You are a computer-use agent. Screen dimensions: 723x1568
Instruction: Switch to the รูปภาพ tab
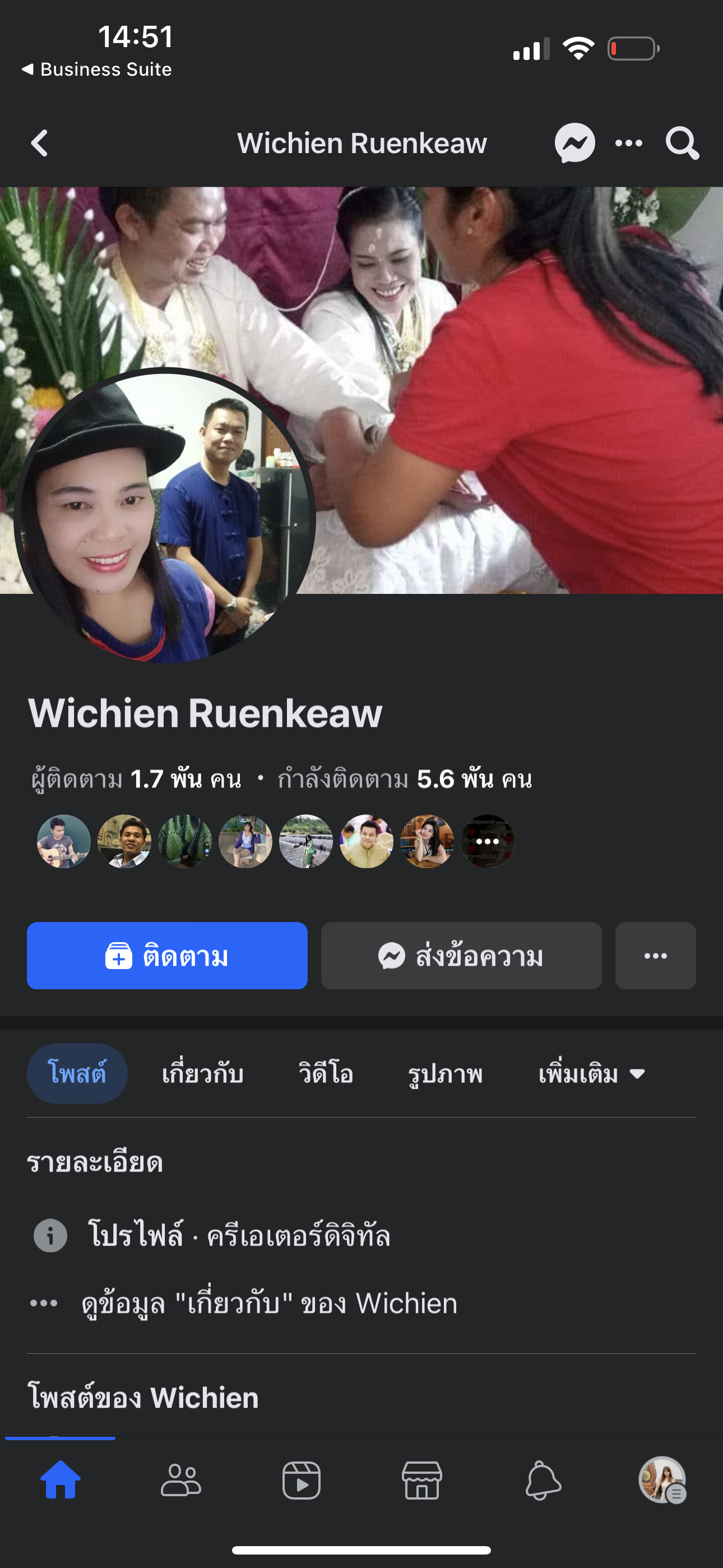(x=446, y=1074)
